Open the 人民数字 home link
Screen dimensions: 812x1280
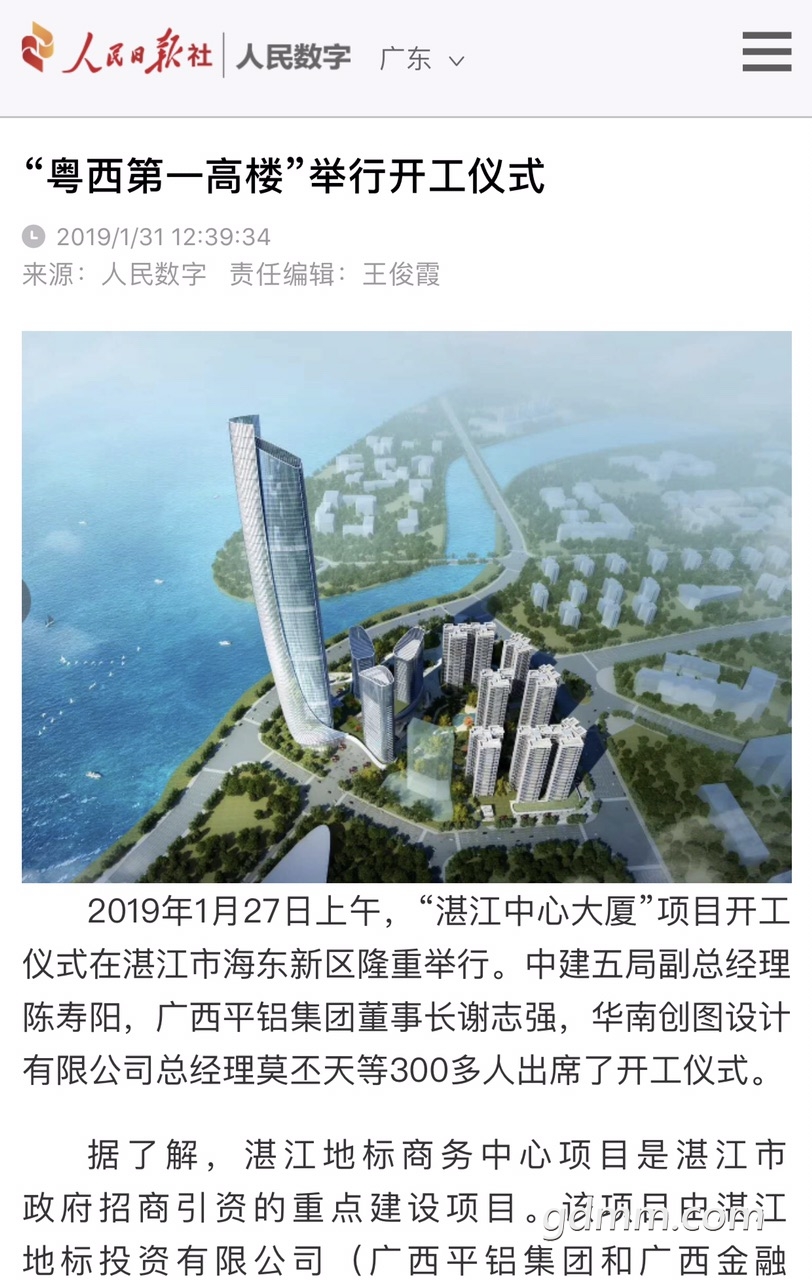pyautogui.click(x=293, y=56)
